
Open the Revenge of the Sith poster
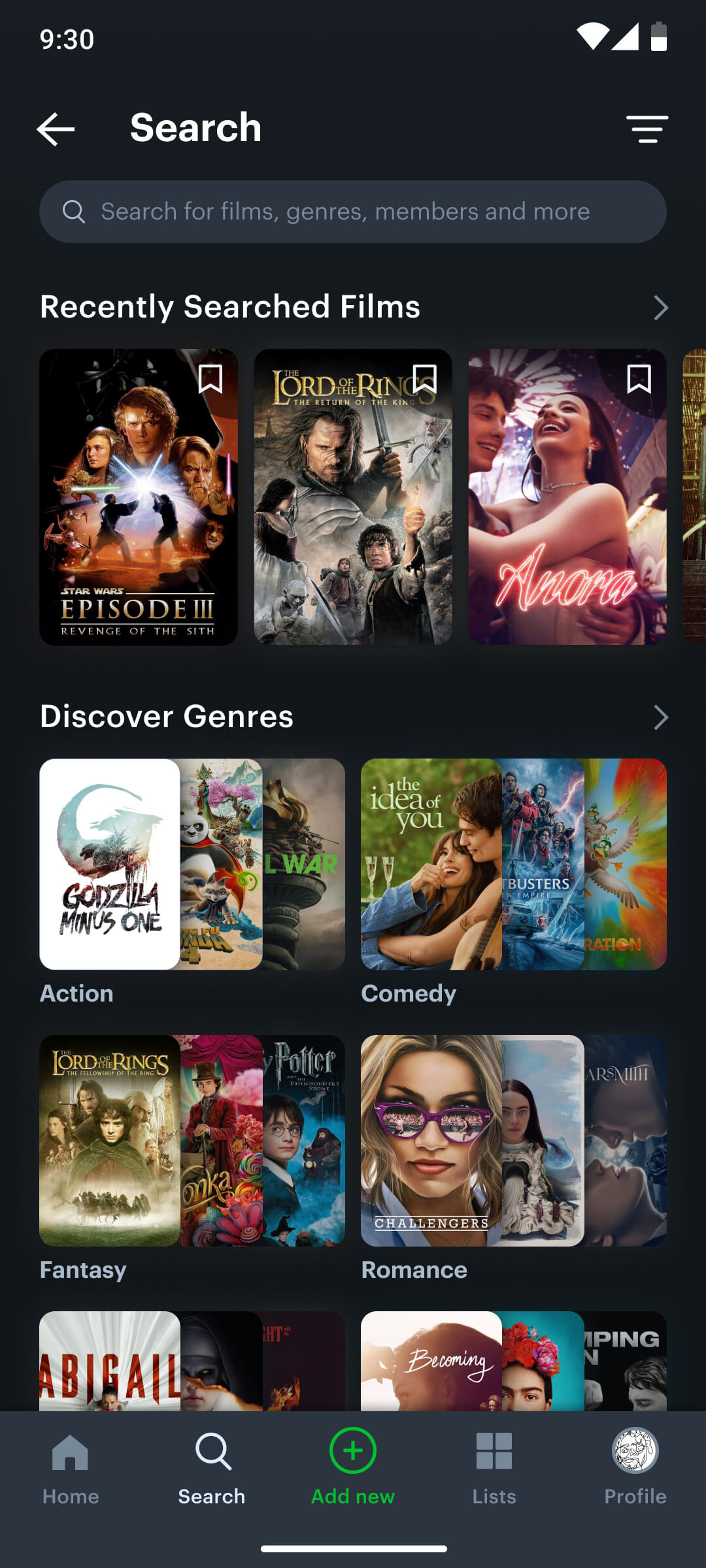(139, 497)
